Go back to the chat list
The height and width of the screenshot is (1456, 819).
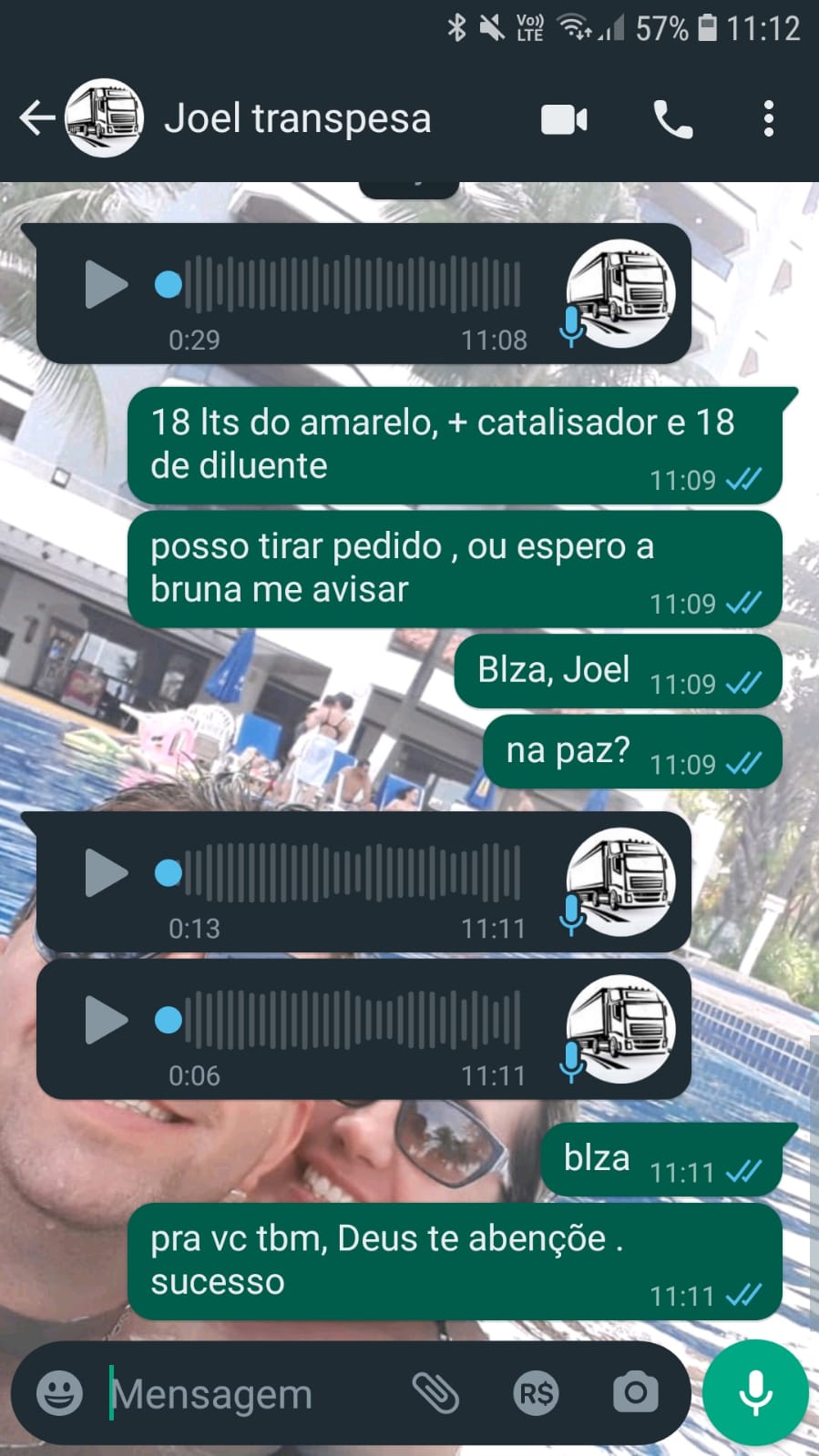pos(36,118)
